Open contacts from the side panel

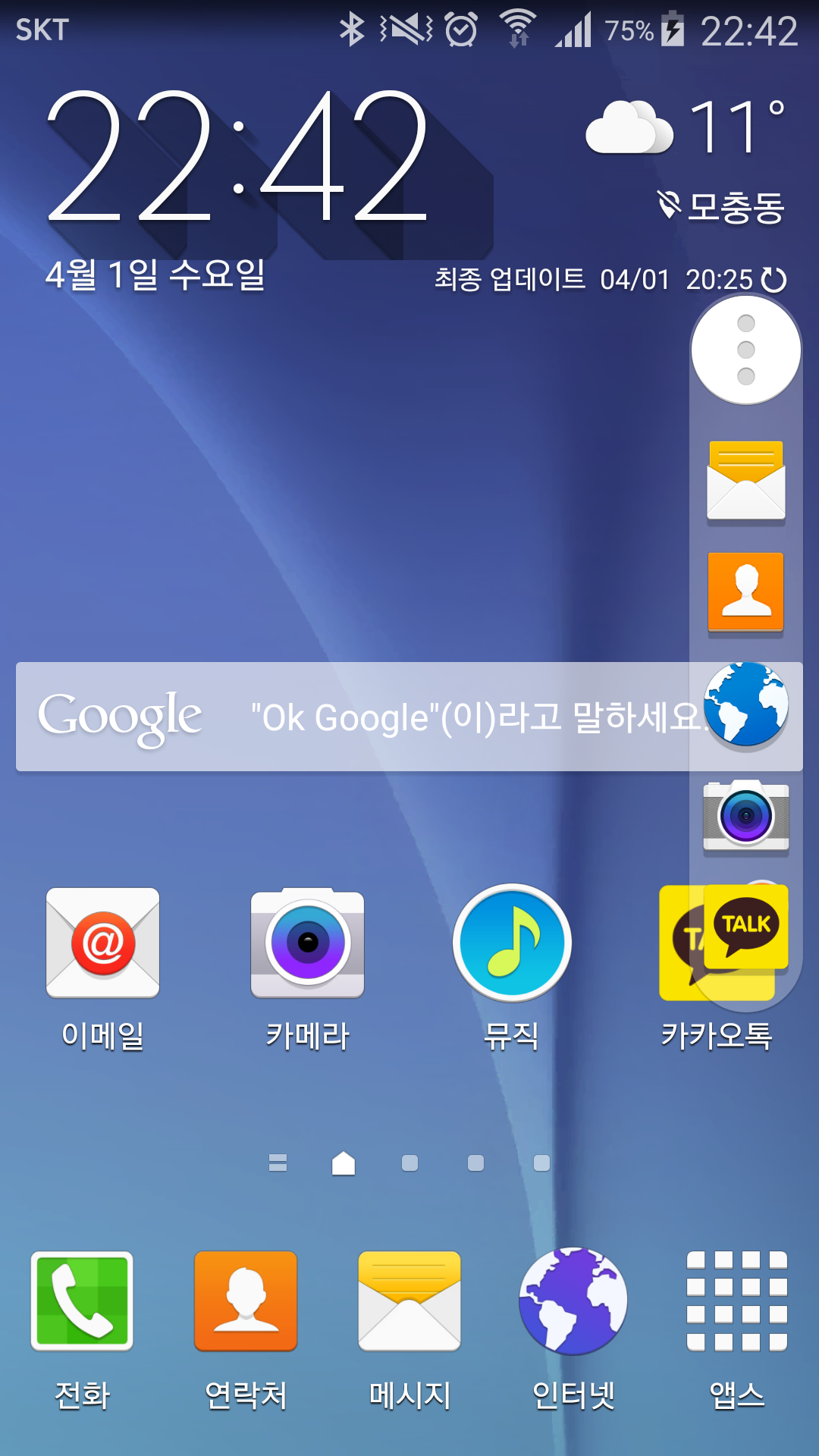coord(746,592)
